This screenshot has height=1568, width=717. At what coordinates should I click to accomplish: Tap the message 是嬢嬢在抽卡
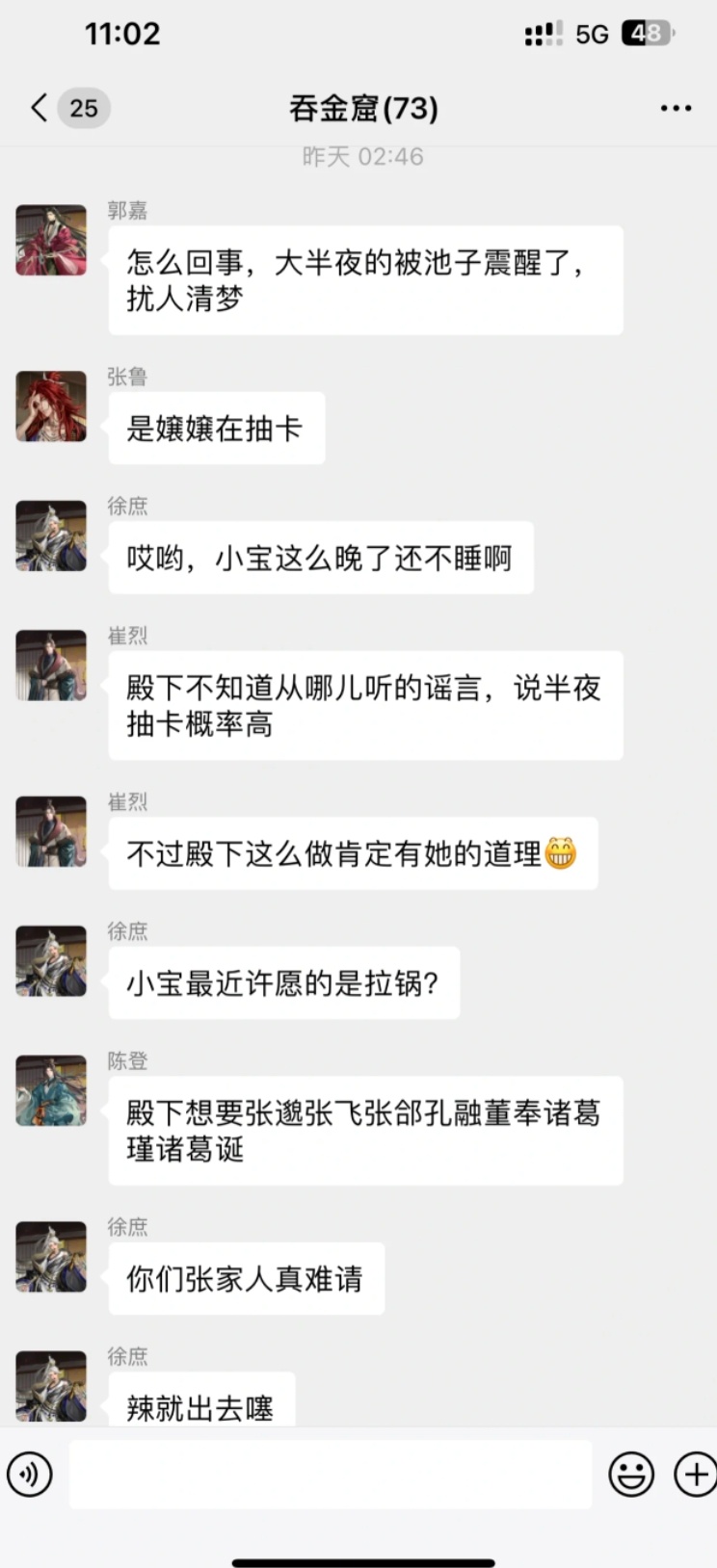[216, 428]
